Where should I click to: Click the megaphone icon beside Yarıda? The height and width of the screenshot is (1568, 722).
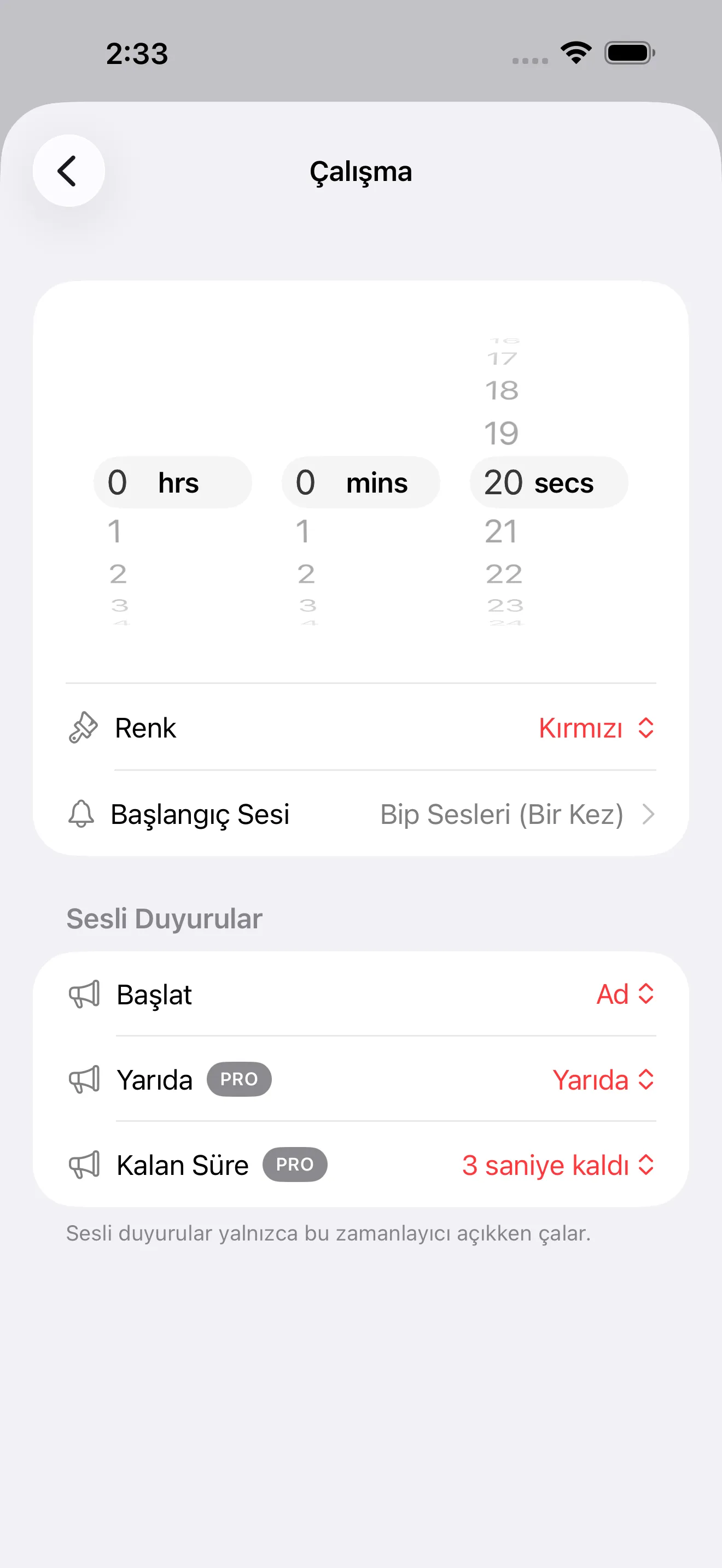pyautogui.click(x=86, y=1079)
